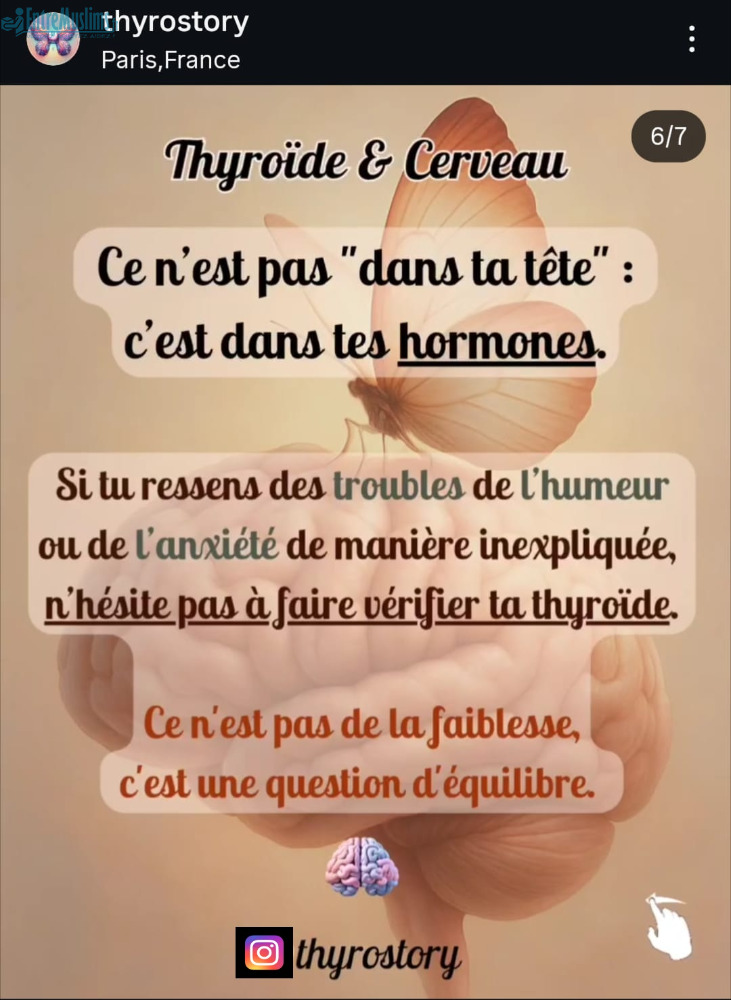731x1000 pixels.
Task: Open the post's three-dot overflow menu
Action: tap(691, 39)
